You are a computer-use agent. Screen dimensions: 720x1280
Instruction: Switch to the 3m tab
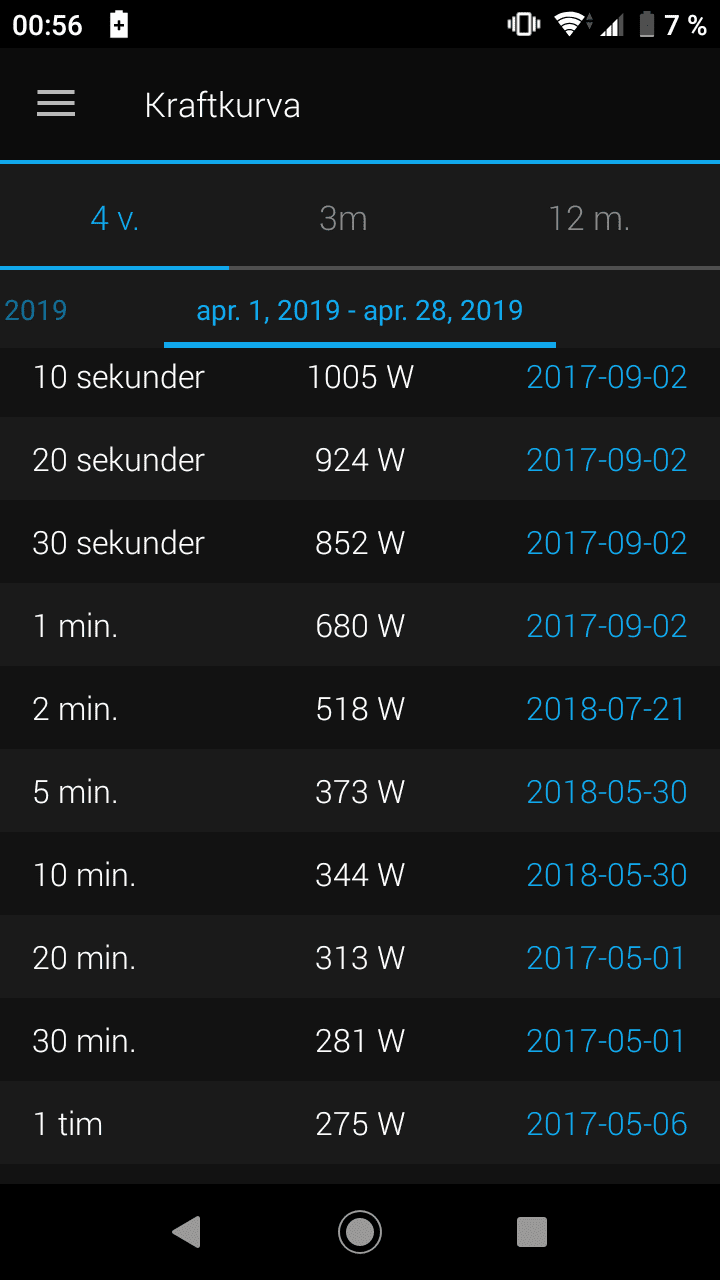click(x=343, y=218)
